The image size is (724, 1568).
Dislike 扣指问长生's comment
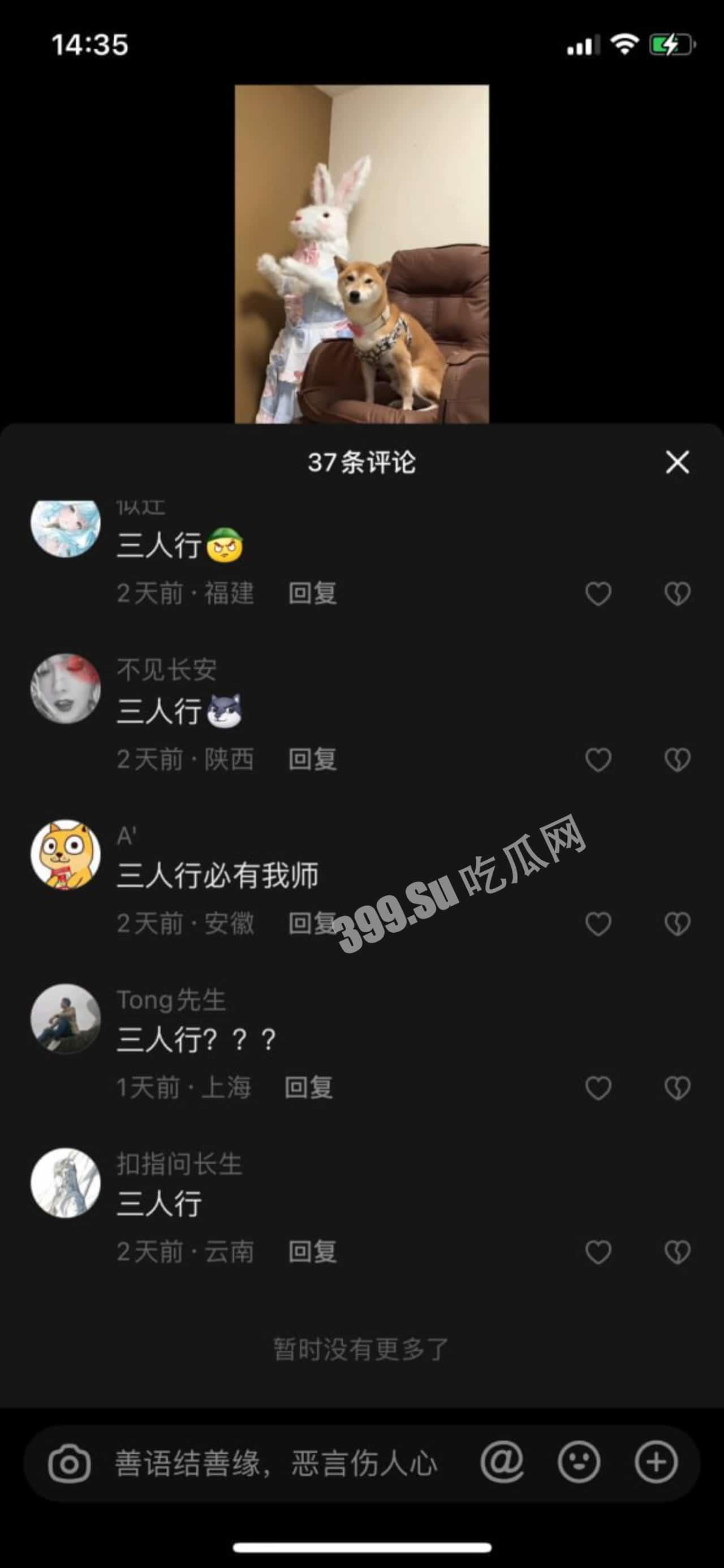click(677, 1252)
